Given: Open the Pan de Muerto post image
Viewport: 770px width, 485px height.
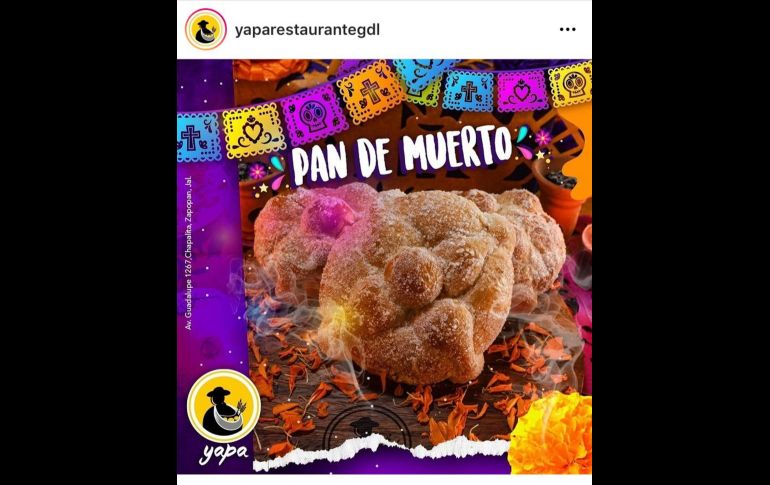Looking at the screenshot, I should [385, 270].
